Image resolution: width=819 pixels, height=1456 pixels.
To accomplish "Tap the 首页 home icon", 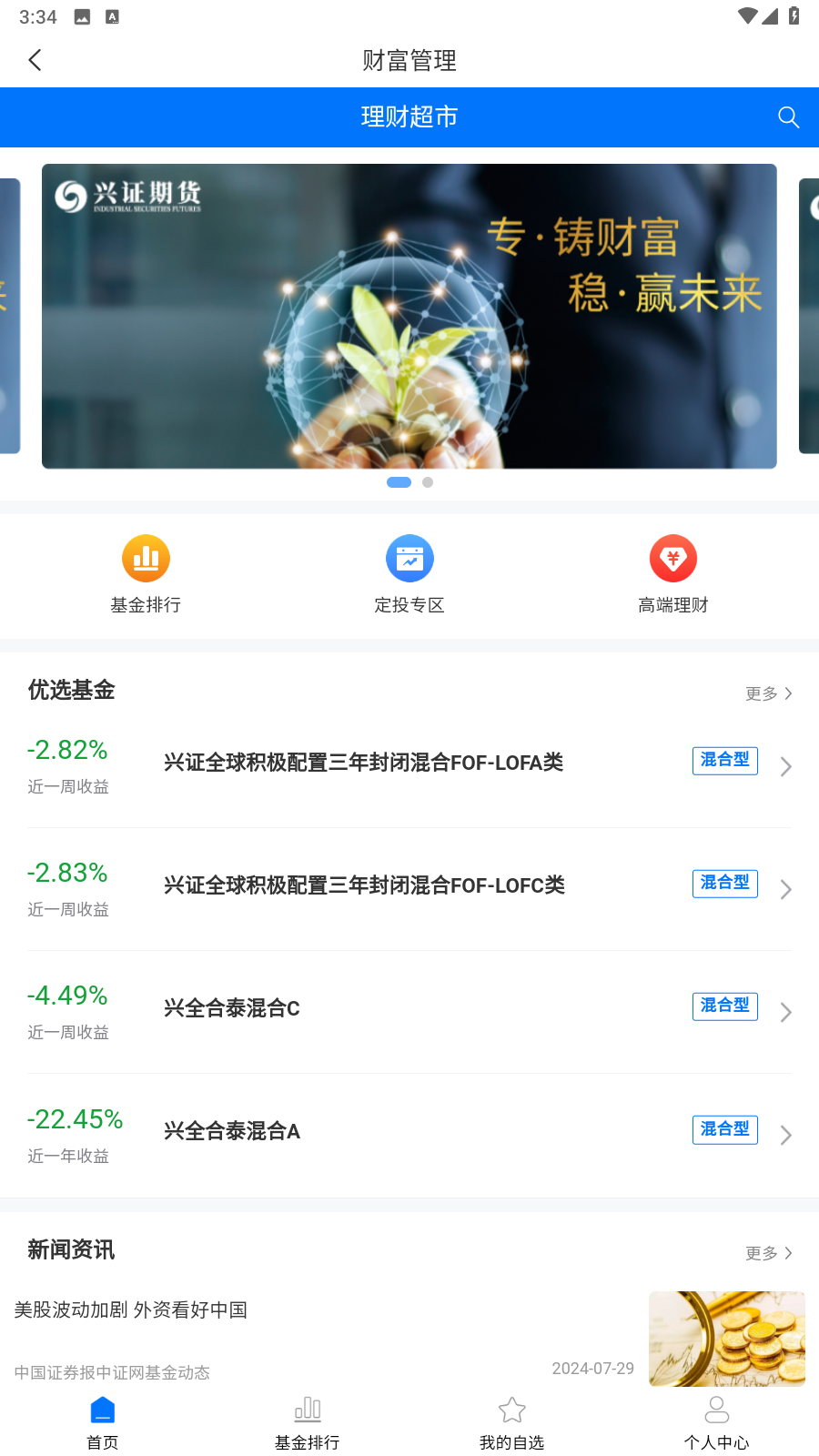I will (x=102, y=1420).
